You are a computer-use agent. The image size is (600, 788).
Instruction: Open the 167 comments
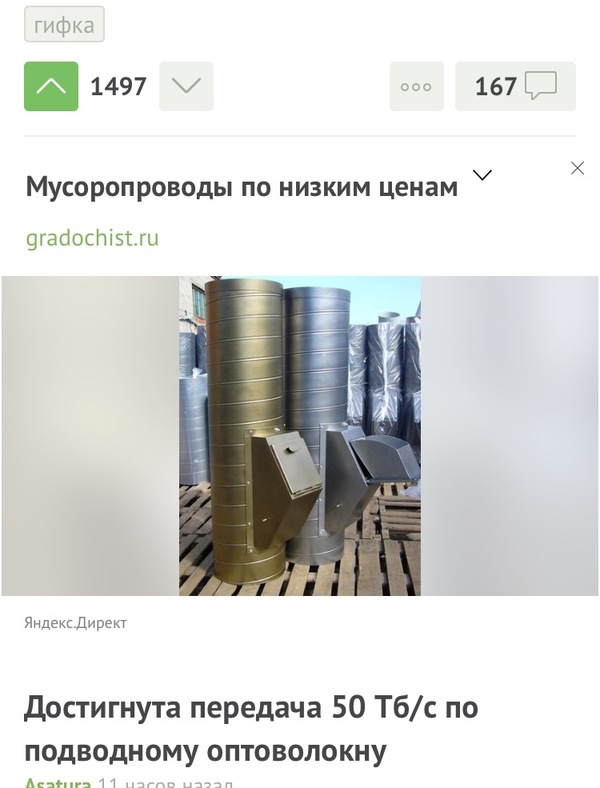tap(515, 86)
